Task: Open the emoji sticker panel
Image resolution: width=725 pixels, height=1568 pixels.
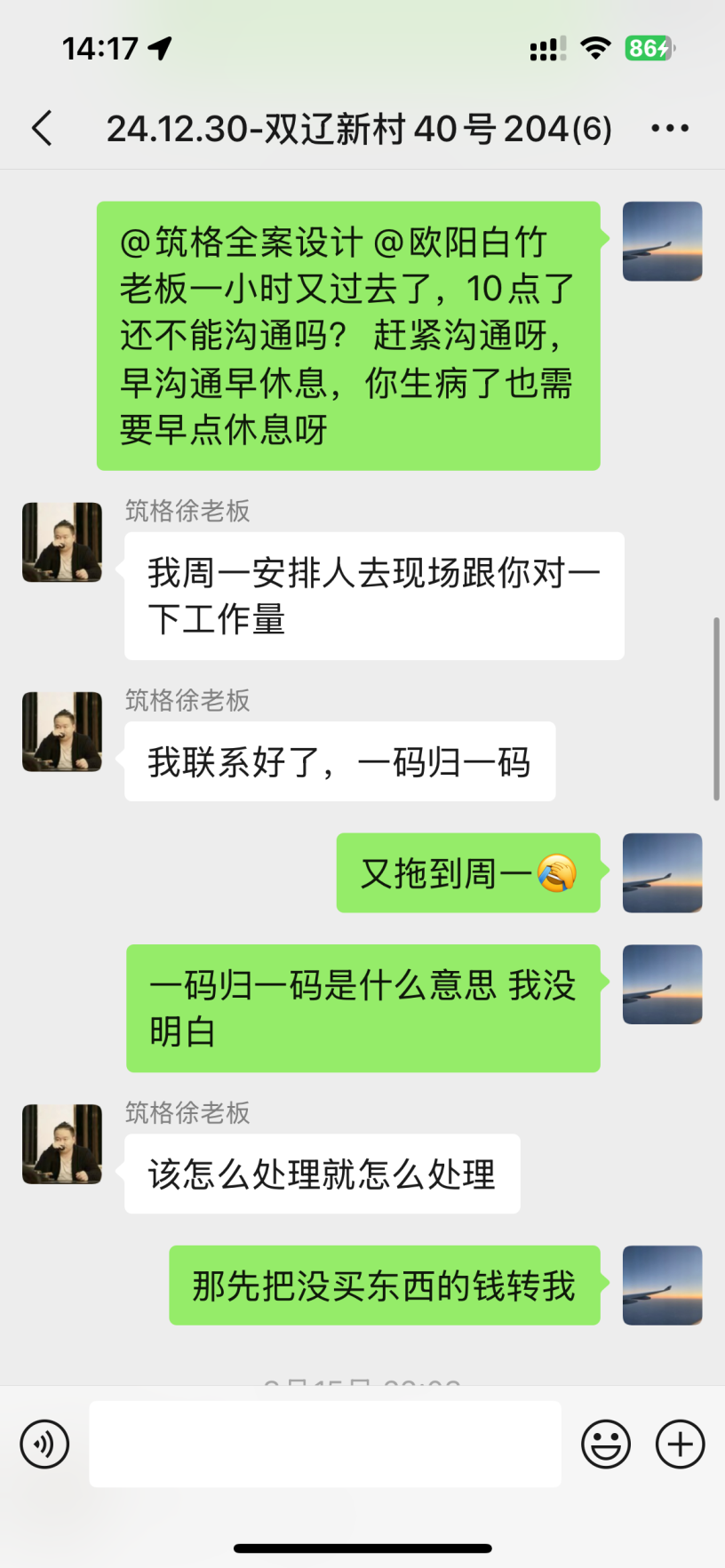Action: coord(606,1444)
